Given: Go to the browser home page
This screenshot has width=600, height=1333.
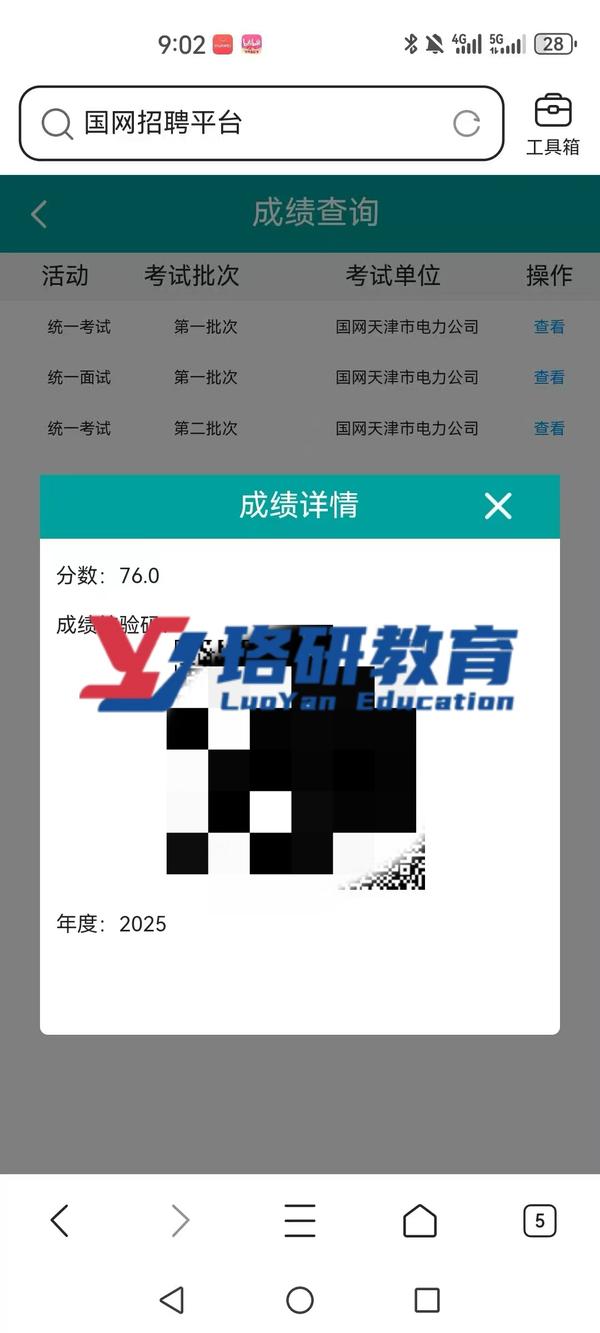Looking at the screenshot, I should pyautogui.click(x=420, y=1220).
